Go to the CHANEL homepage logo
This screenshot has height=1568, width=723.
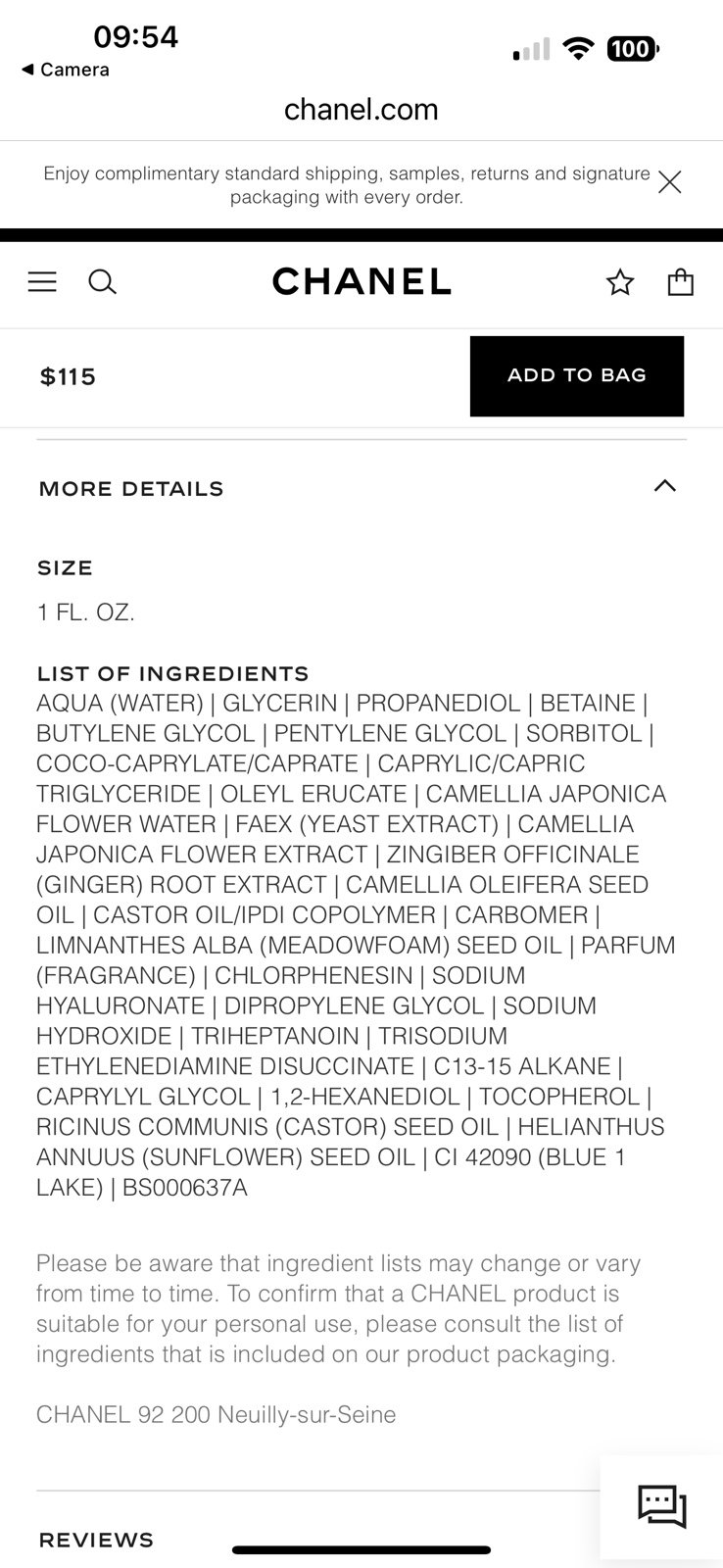click(x=361, y=281)
